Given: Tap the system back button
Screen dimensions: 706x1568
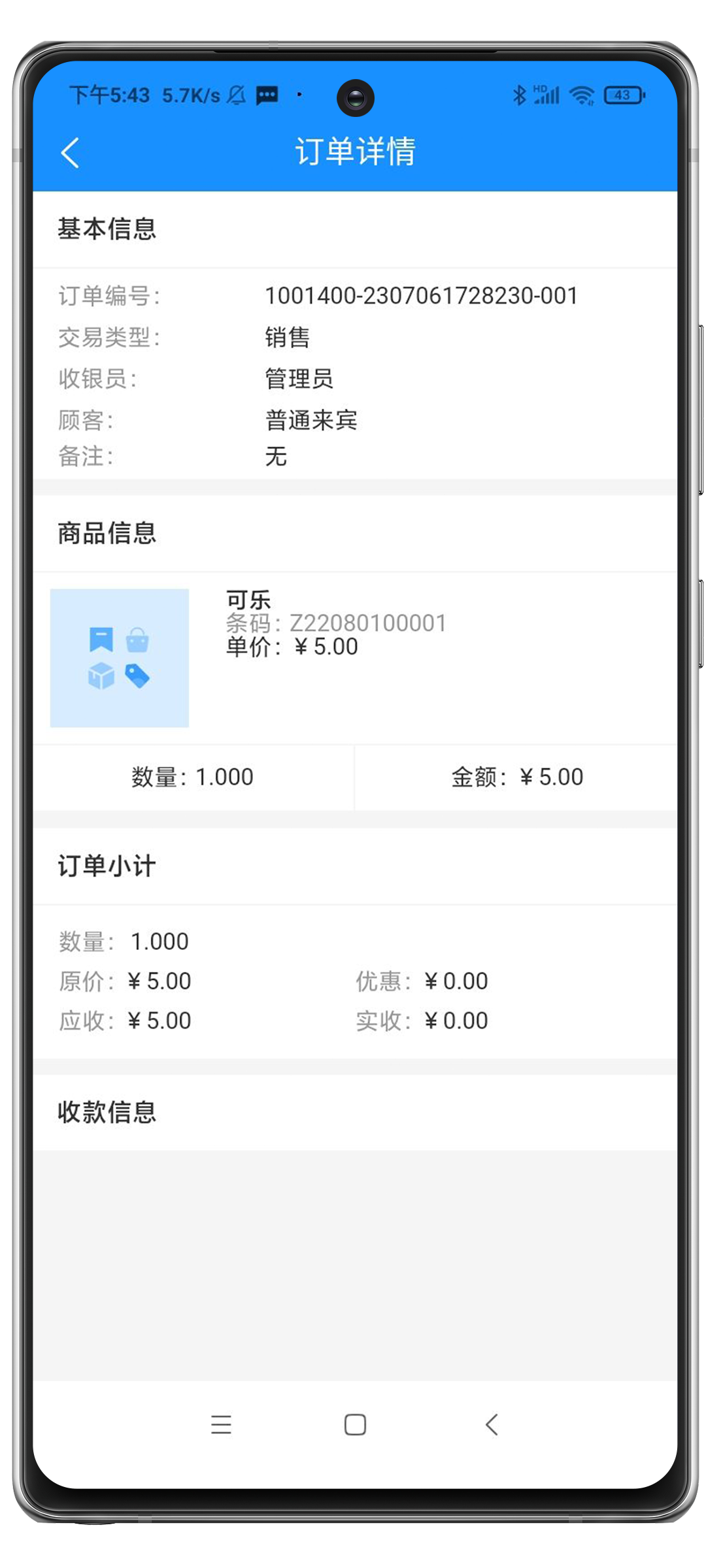Looking at the screenshot, I should [x=492, y=1424].
